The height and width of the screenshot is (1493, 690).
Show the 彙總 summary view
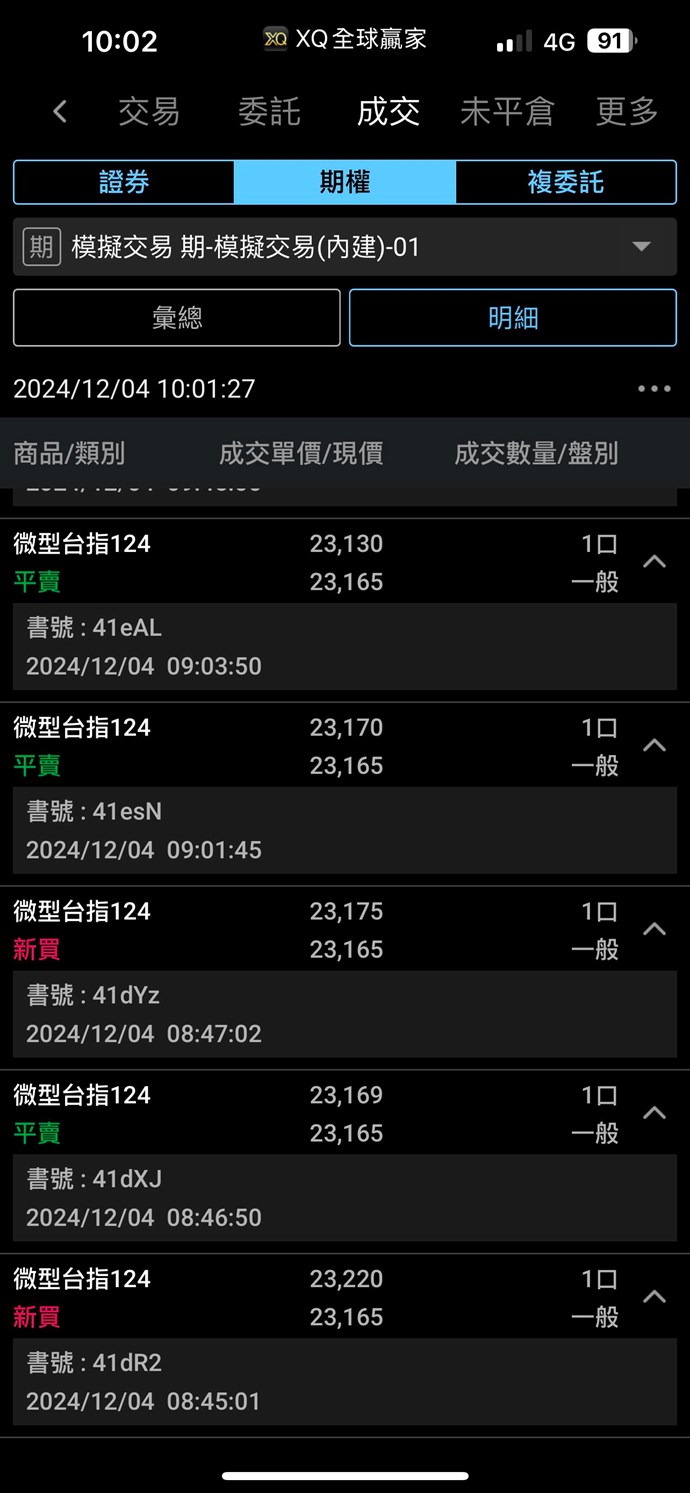(x=177, y=318)
